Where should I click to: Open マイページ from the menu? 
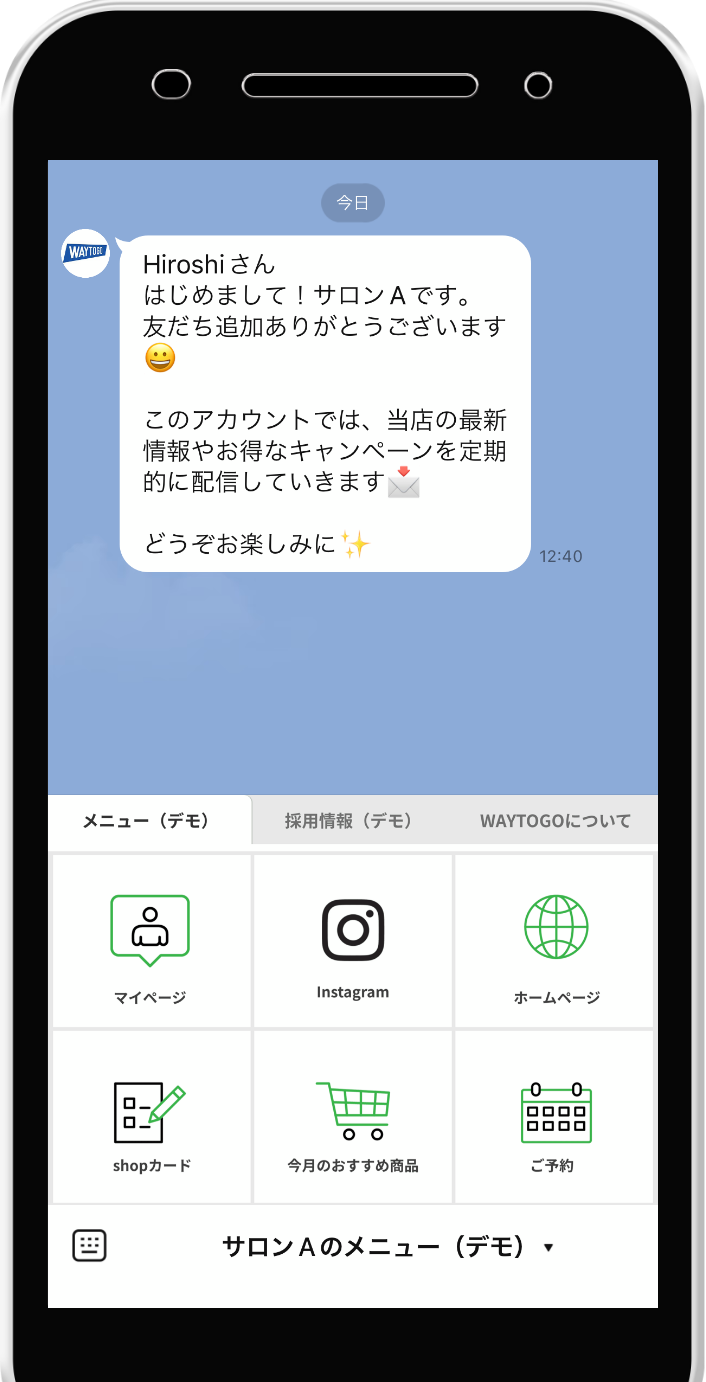tap(151, 941)
